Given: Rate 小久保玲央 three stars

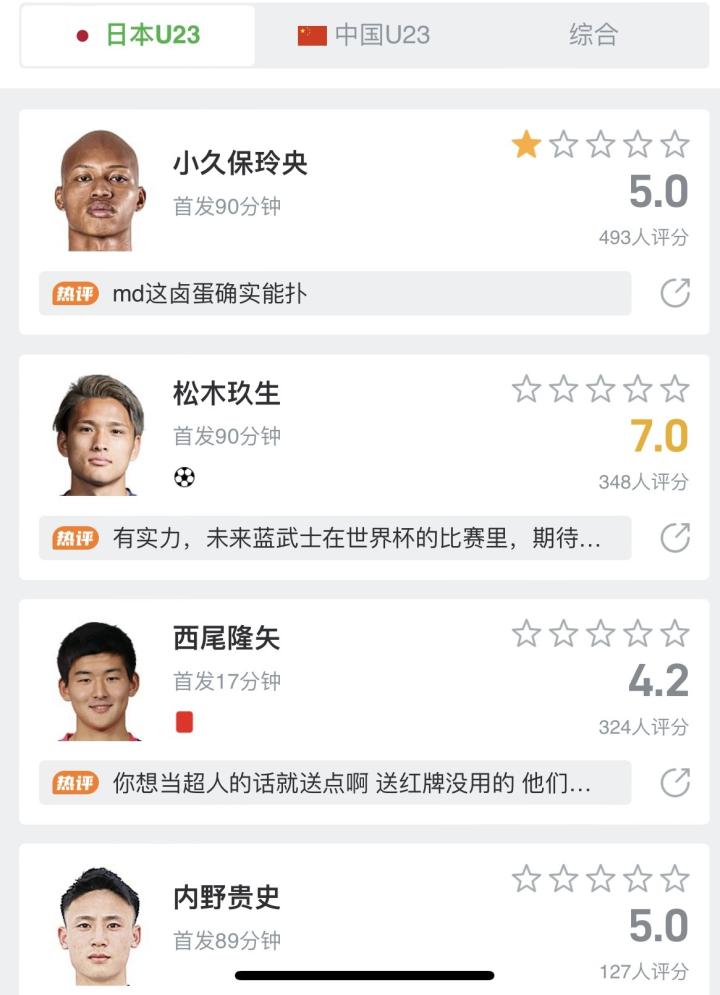Looking at the screenshot, I should click(600, 145).
